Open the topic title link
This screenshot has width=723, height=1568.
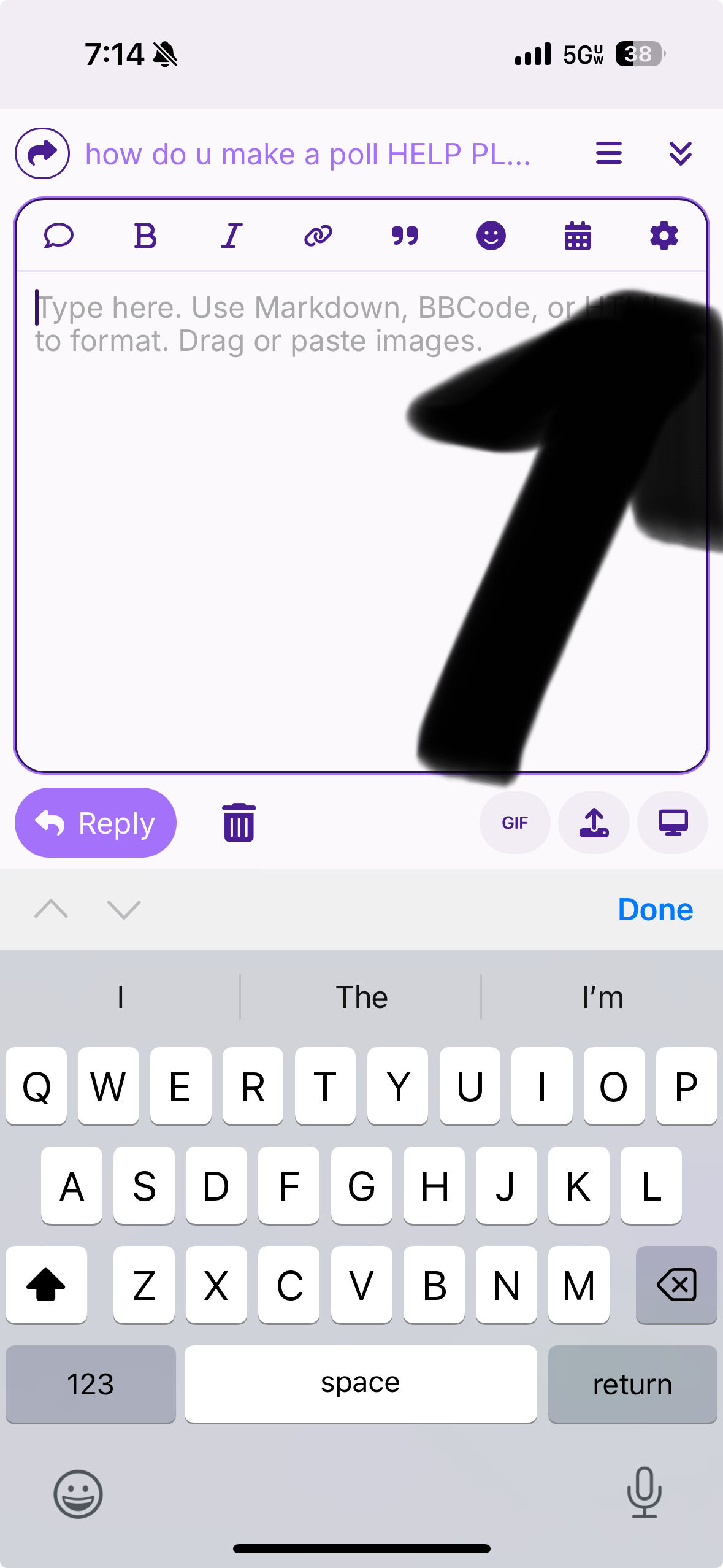point(308,154)
